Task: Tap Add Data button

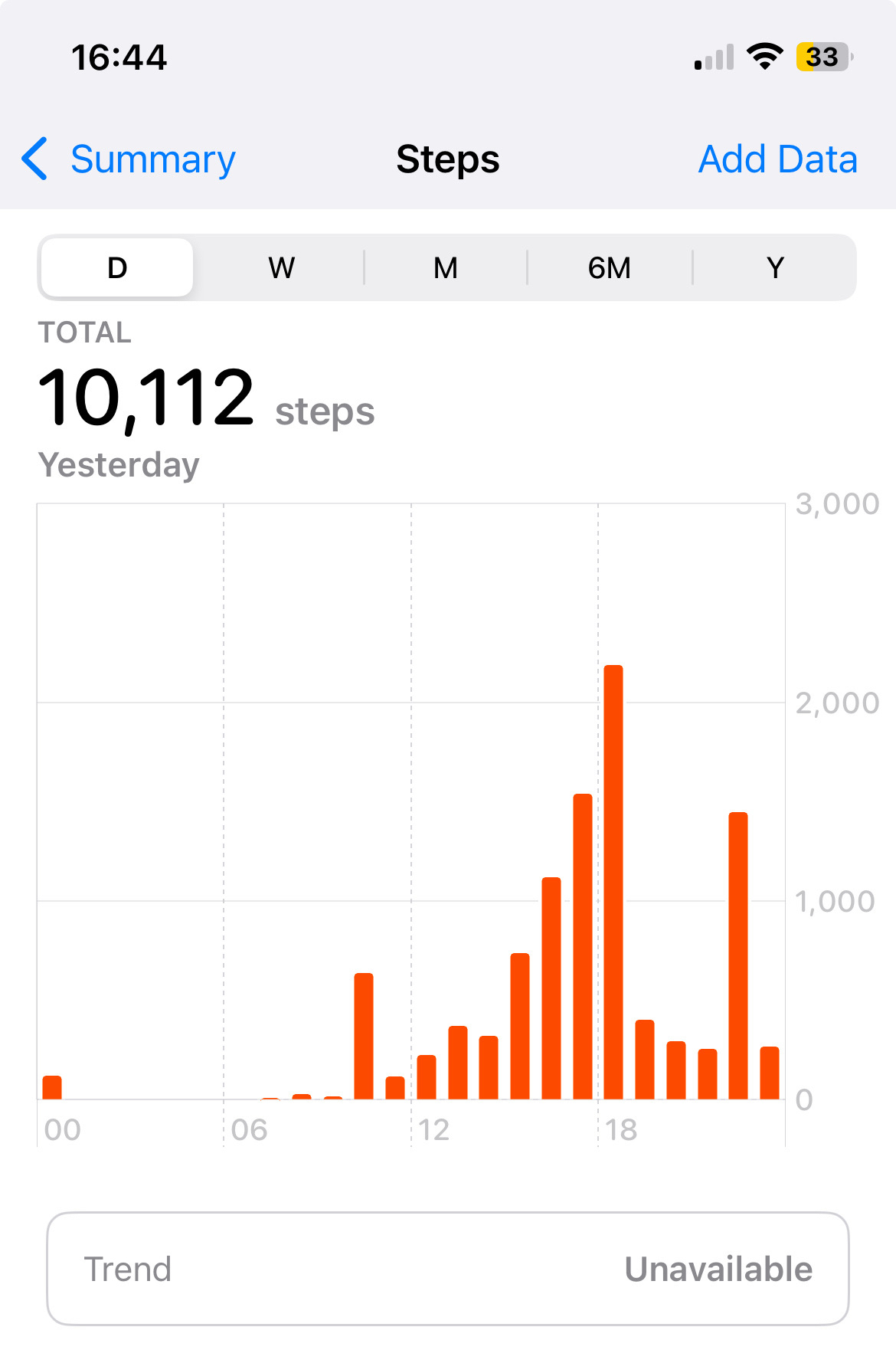Action: (777, 159)
